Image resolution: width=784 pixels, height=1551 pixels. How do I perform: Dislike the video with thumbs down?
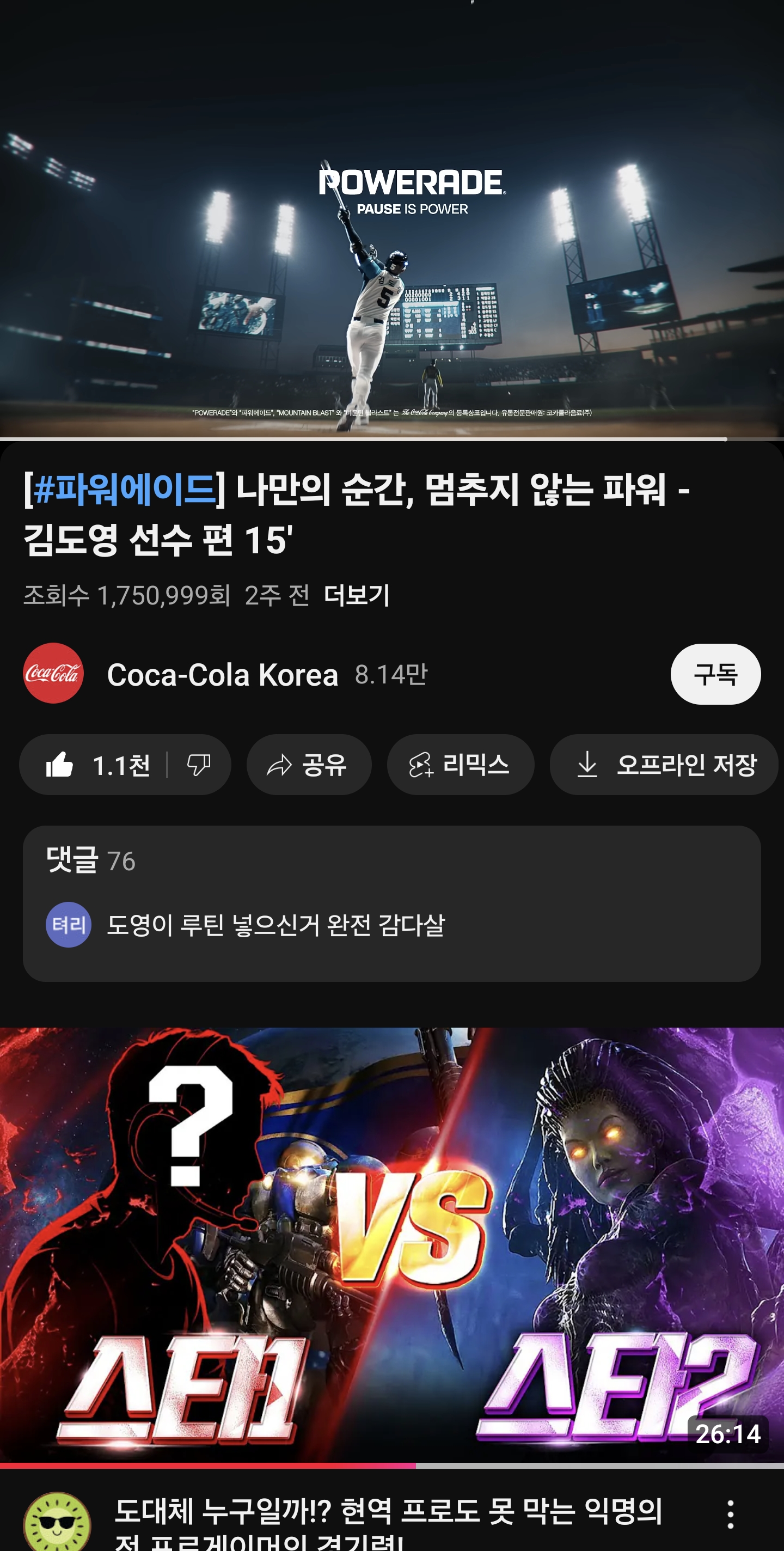[199, 765]
